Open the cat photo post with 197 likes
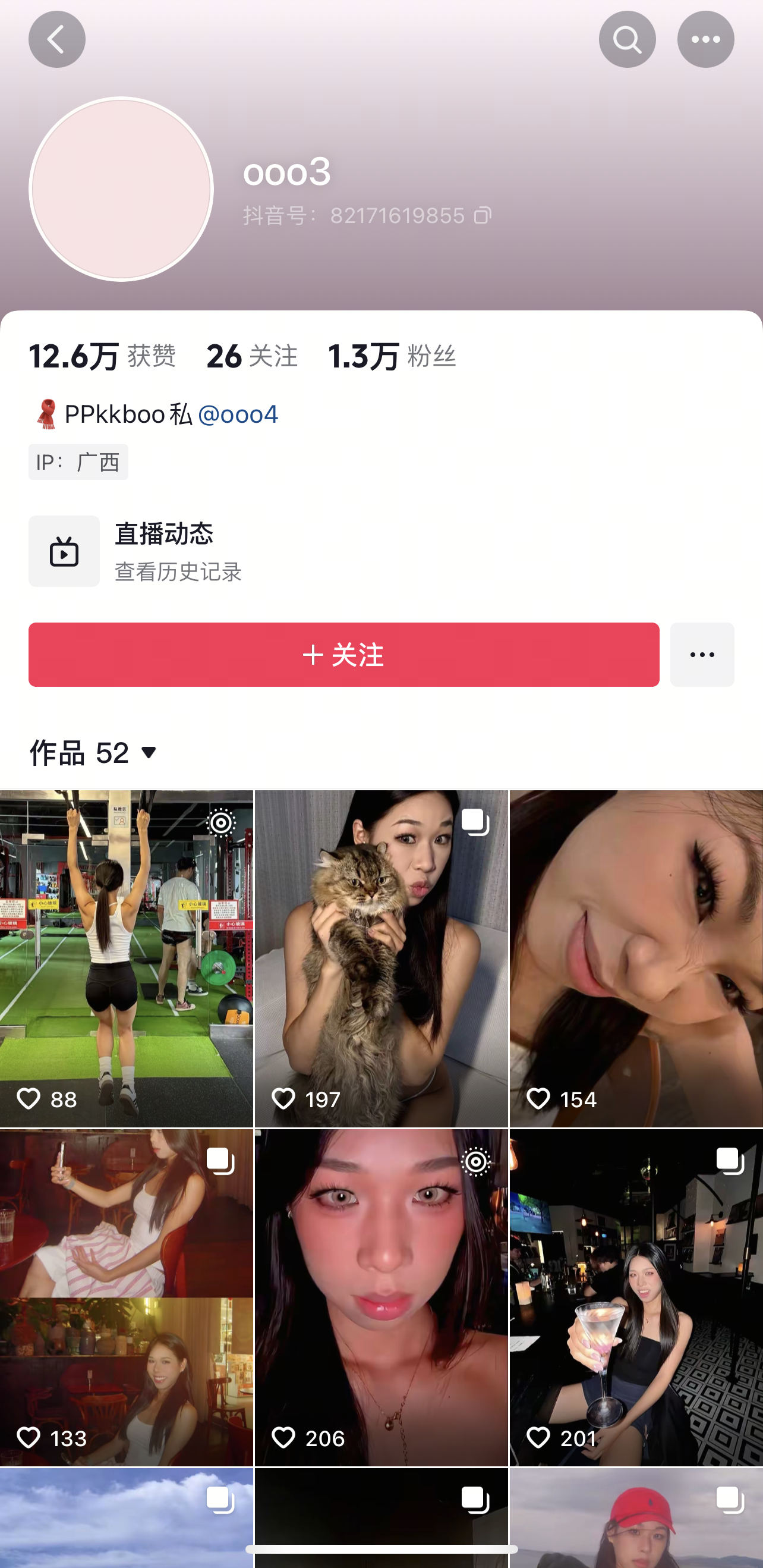This screenshot has width=763, height=1568. [381, 958]
